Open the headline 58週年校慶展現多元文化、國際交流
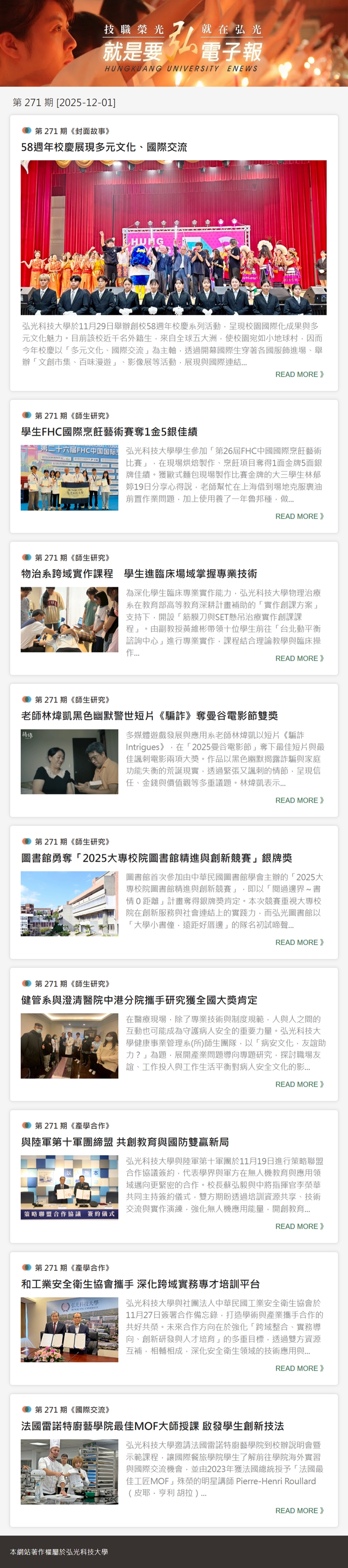The height and width of the screenshot is (1568, 348). (104, 147)
